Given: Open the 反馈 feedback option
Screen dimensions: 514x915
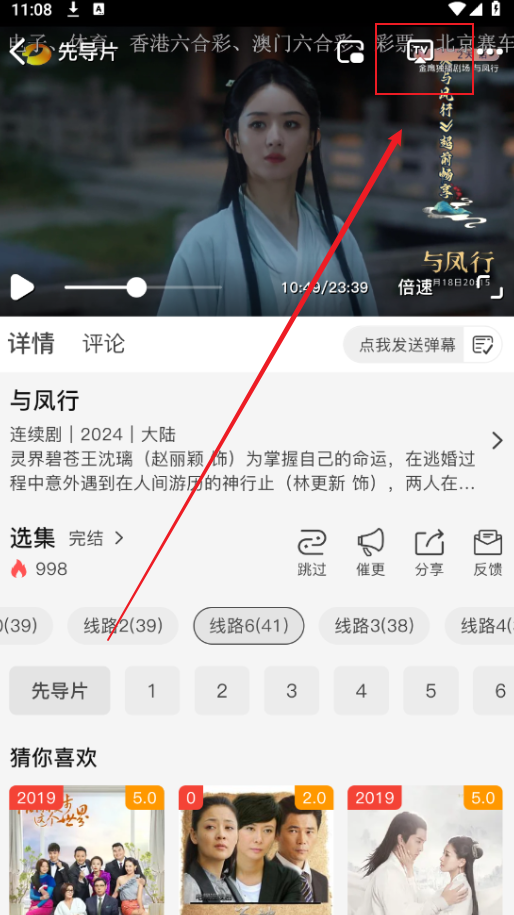Looking at the screenshot, I should tap(488, 553).
